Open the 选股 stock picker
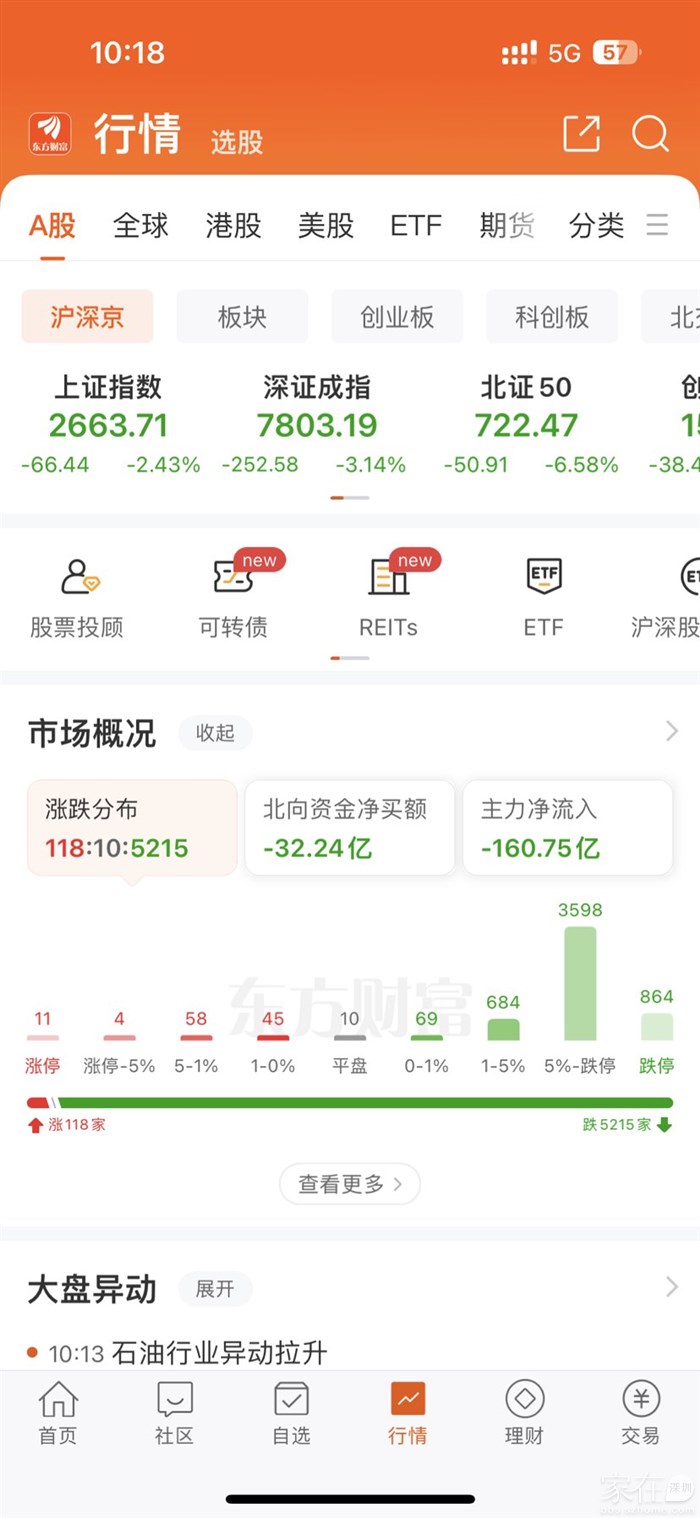 click(x=236, y=142)
